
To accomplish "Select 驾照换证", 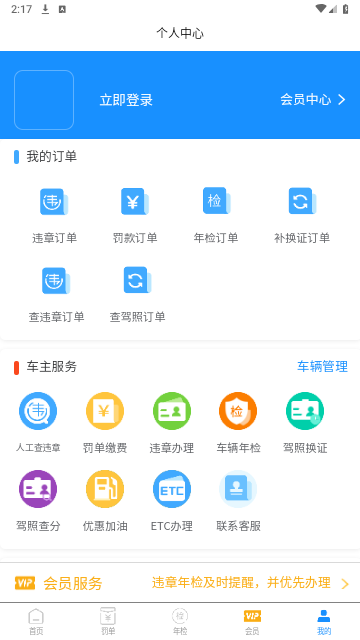I will [305, 422].
